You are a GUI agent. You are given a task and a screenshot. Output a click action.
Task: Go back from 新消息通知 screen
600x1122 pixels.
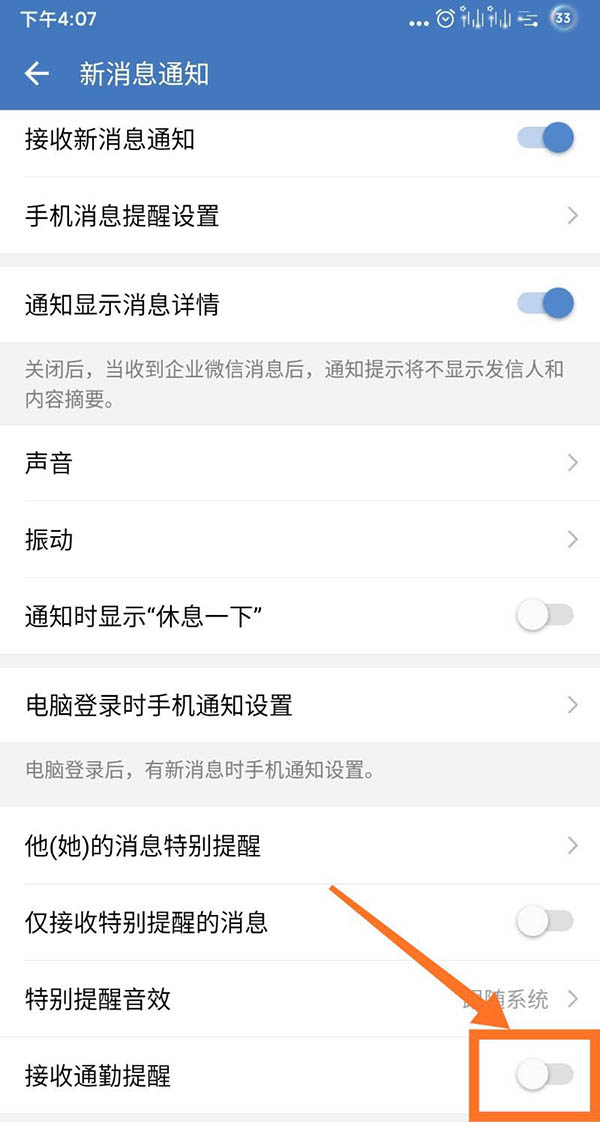click(x=37, y=74)
